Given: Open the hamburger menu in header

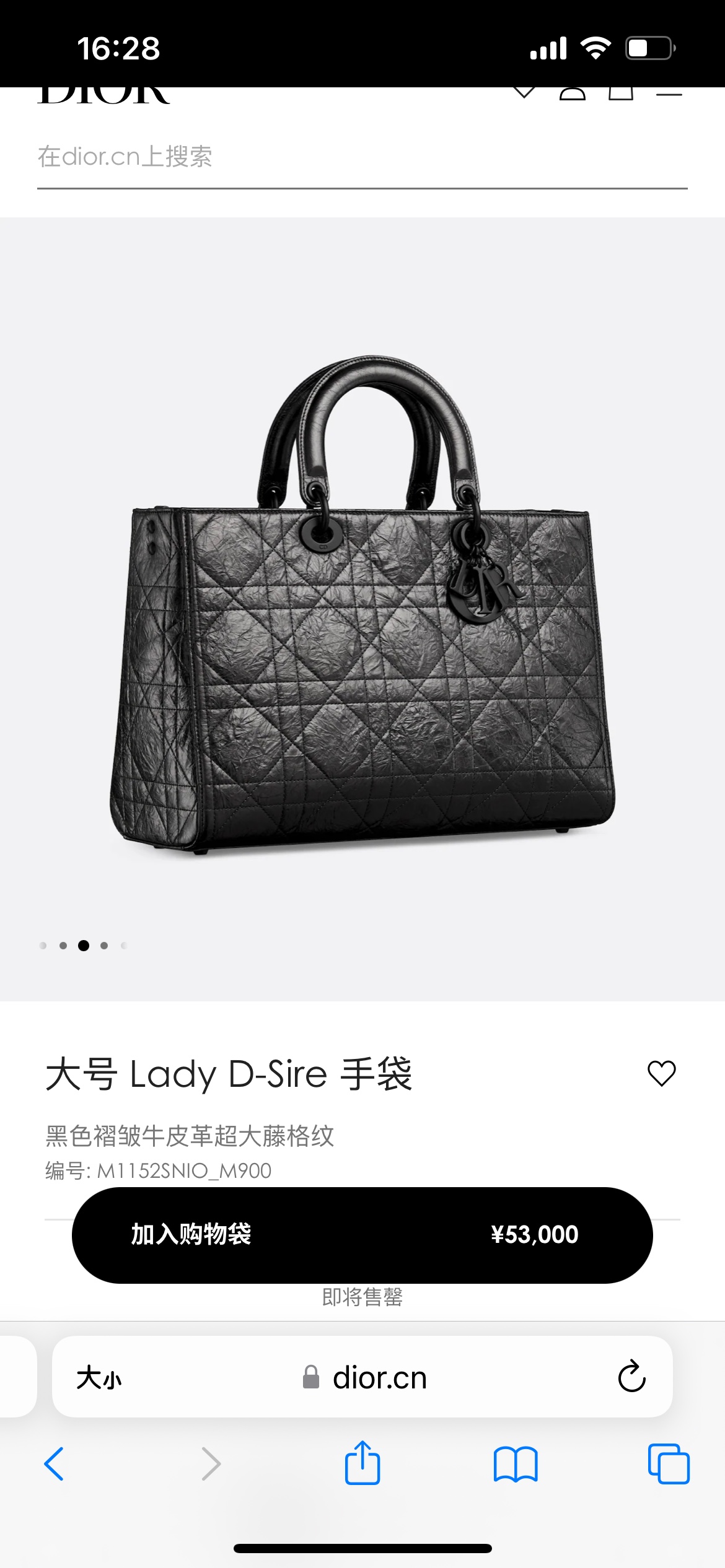Looking at the screenshot, I should [x=669, y=94].
